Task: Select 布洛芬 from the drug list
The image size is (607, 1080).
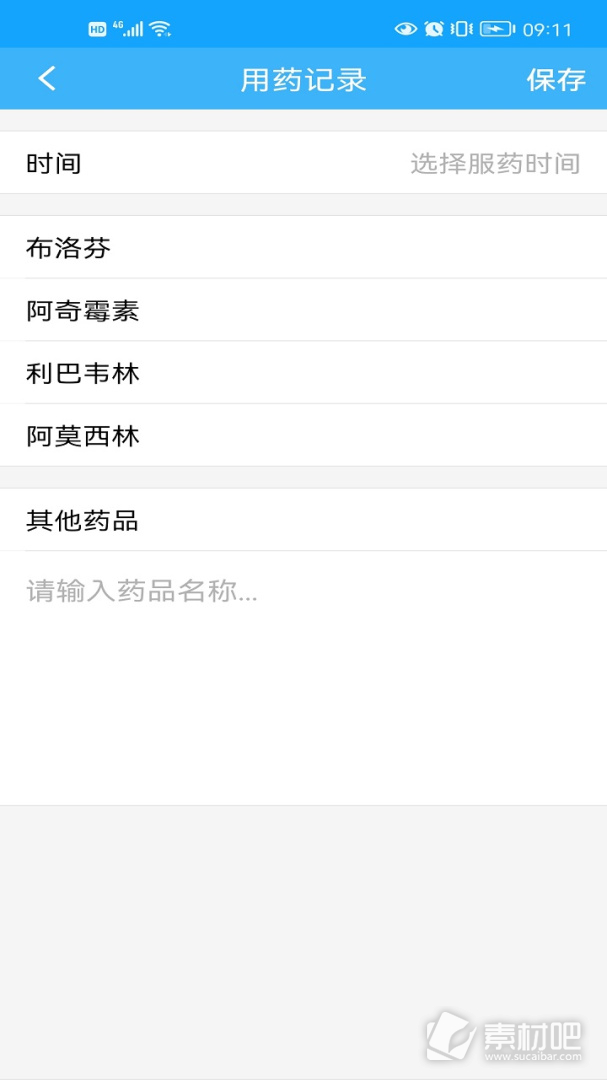Action: 303,247
